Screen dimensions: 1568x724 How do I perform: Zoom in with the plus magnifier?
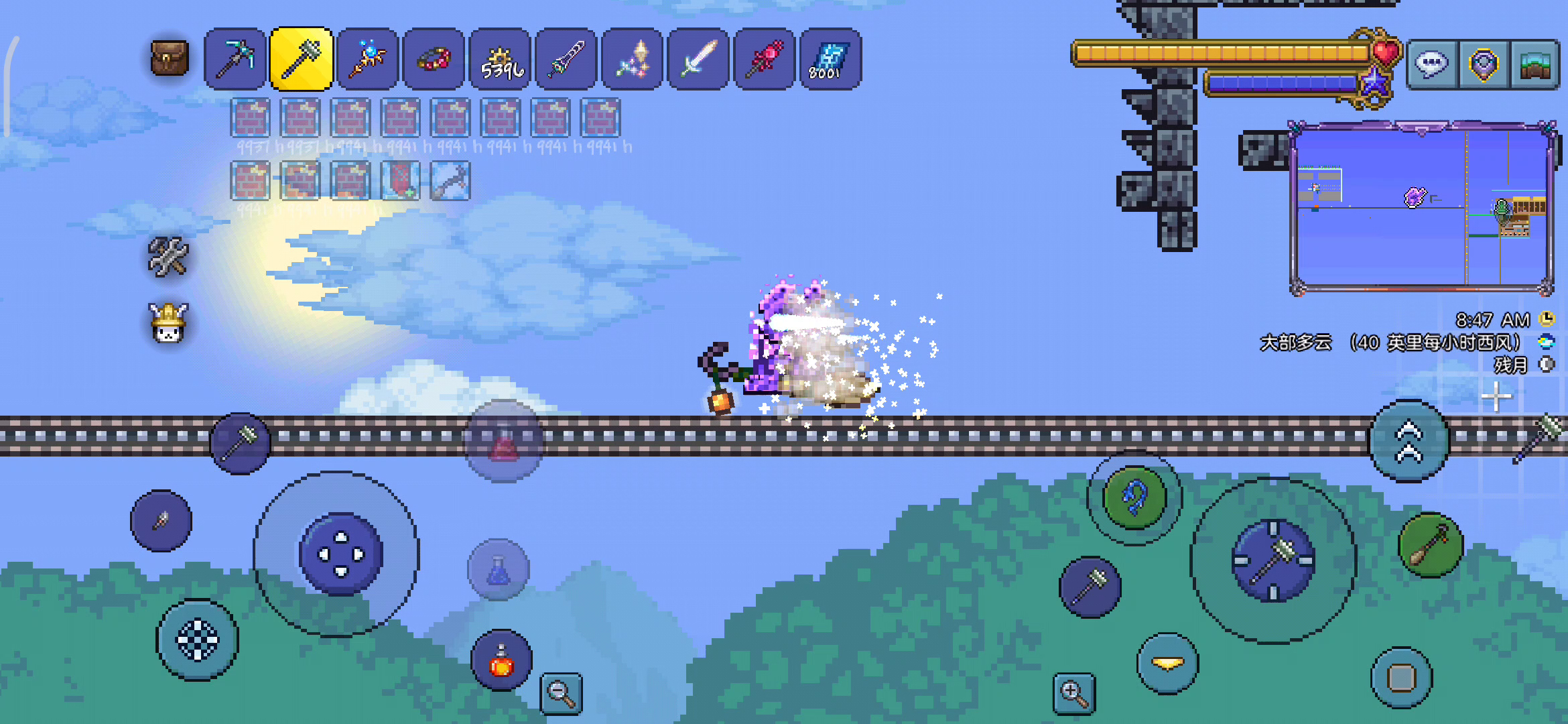[x=1073, y=693]
